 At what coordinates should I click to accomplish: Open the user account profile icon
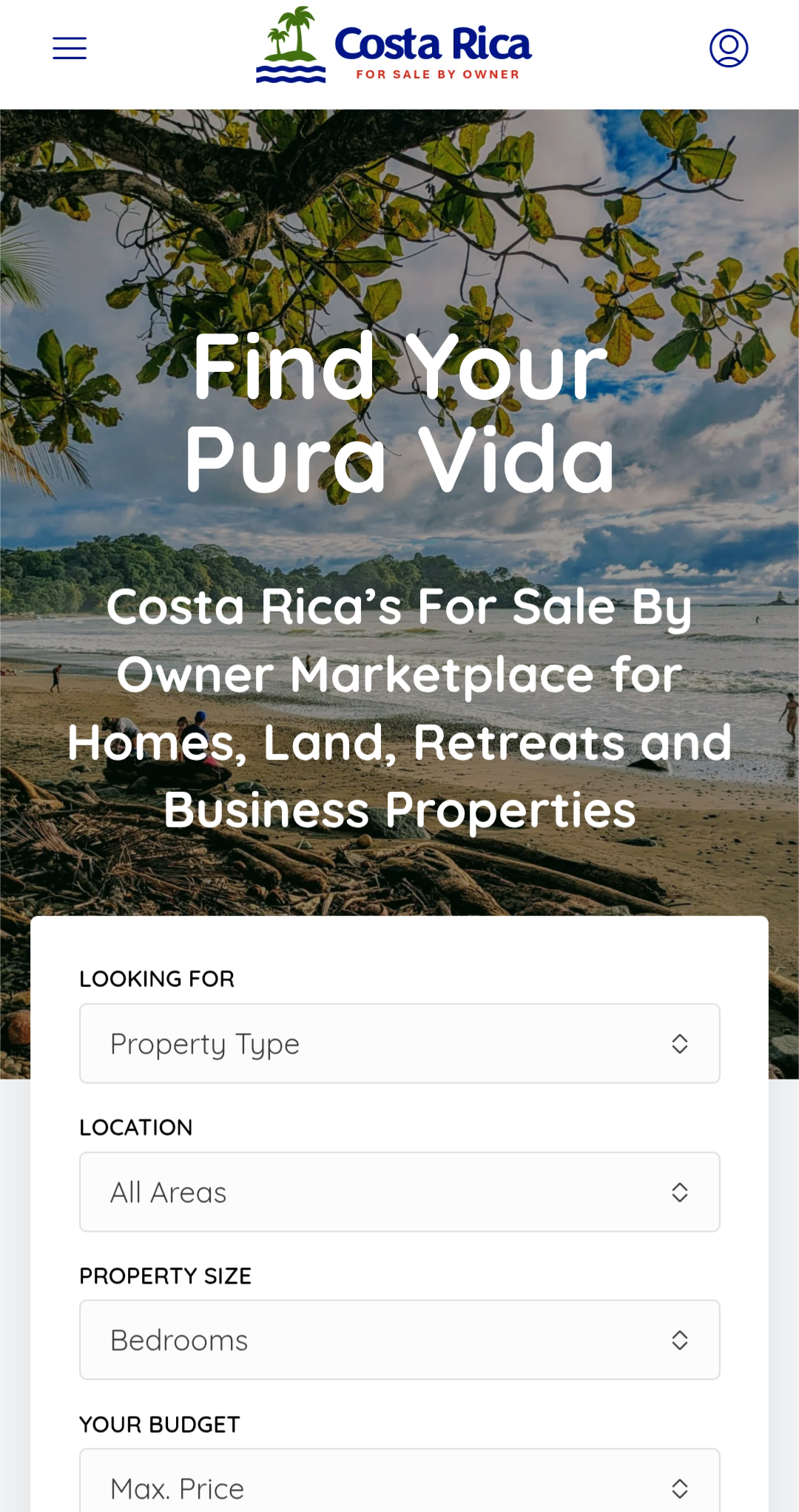[729, 48]
